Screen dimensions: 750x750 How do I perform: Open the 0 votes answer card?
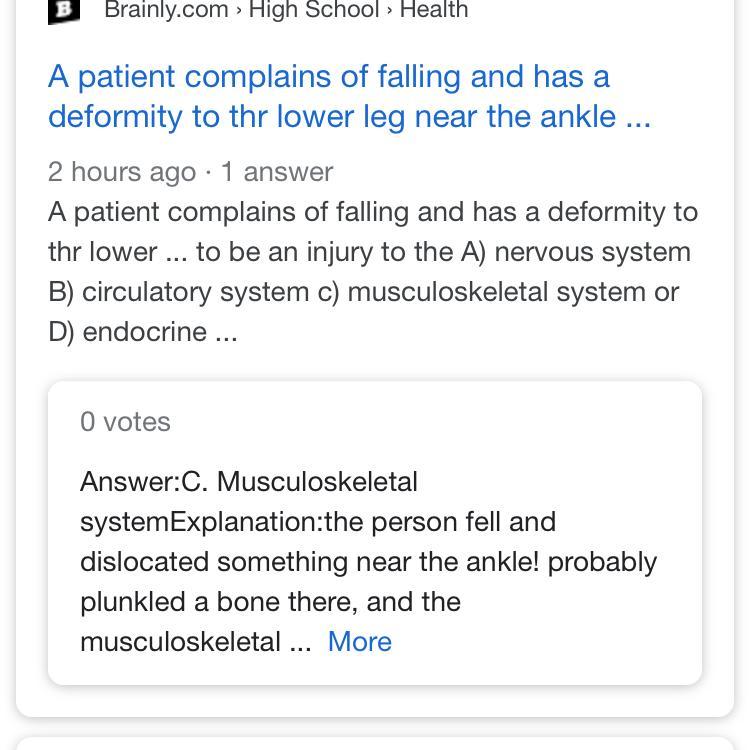(x=375, y=533)
